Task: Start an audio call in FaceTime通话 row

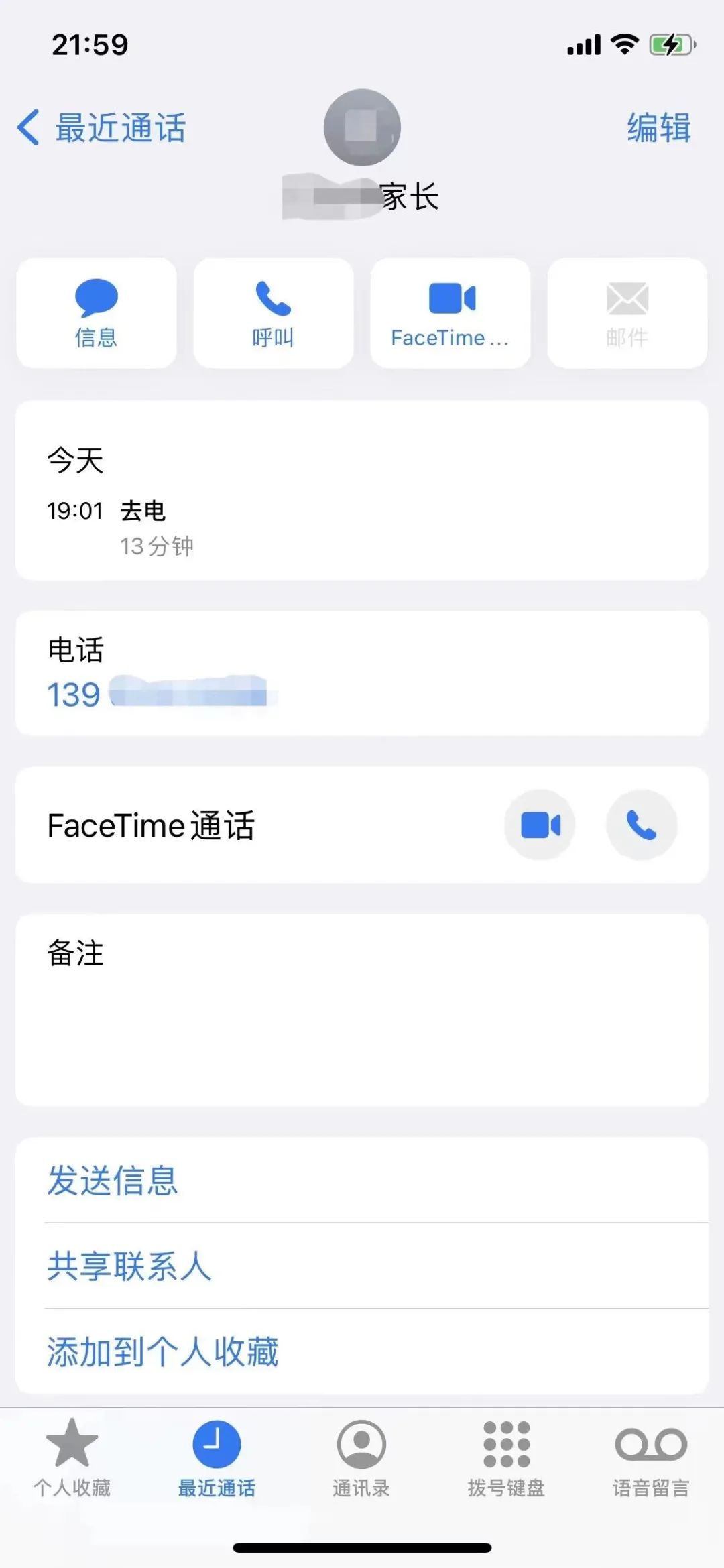Action: coord(642,825)
